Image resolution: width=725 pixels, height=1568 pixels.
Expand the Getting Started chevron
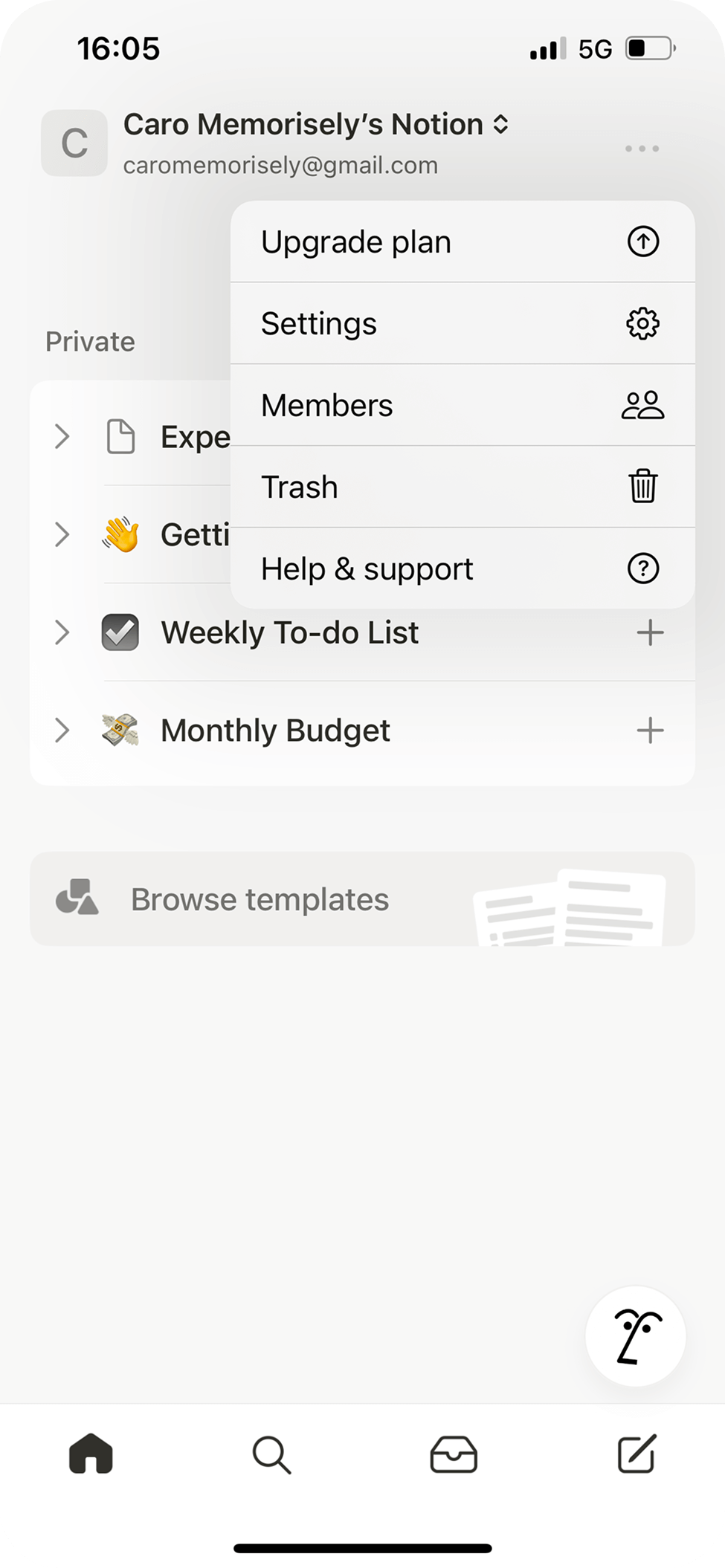click(x=62, y=534)
